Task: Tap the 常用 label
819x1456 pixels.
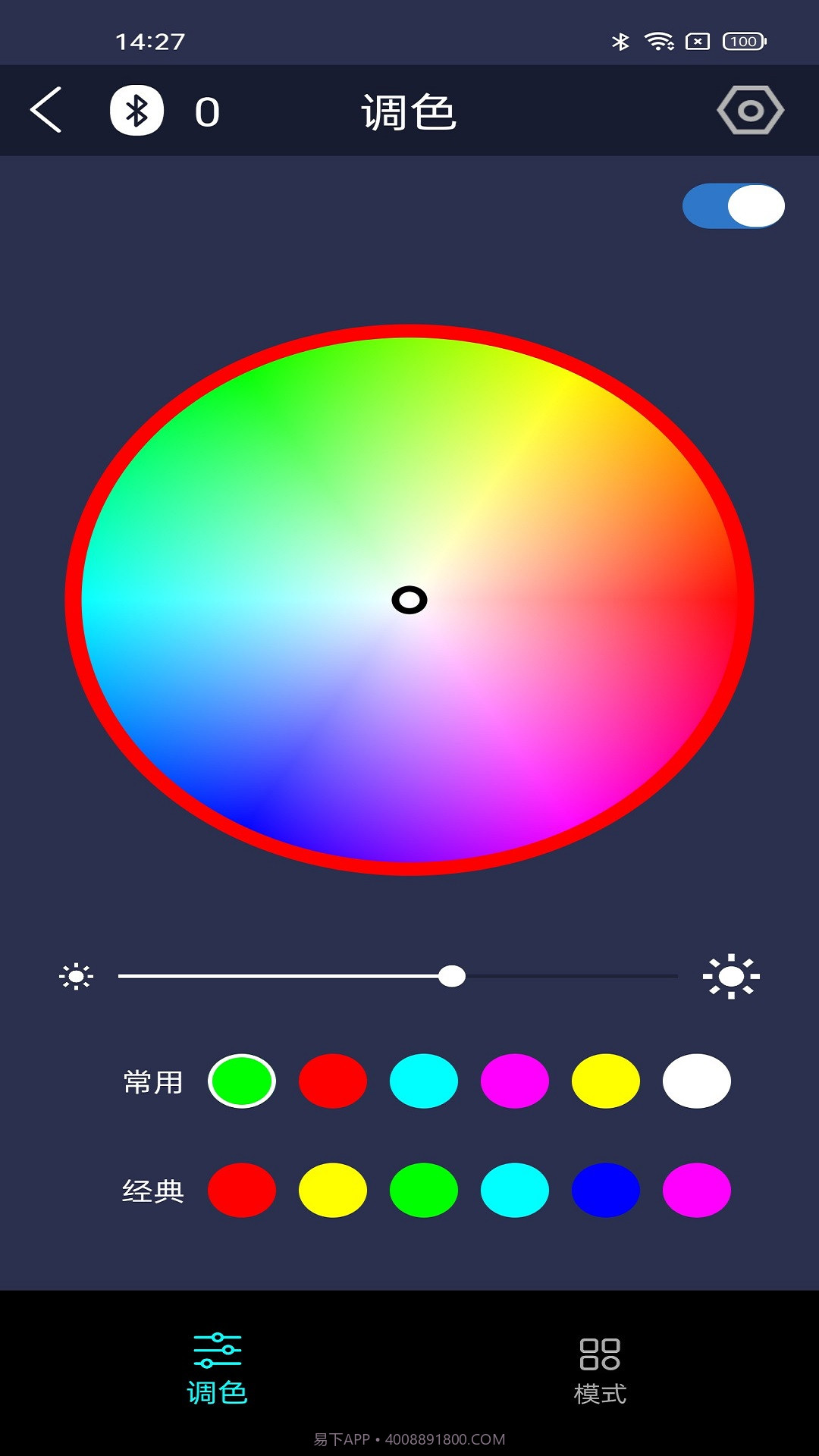Action: pos(152,1081)
